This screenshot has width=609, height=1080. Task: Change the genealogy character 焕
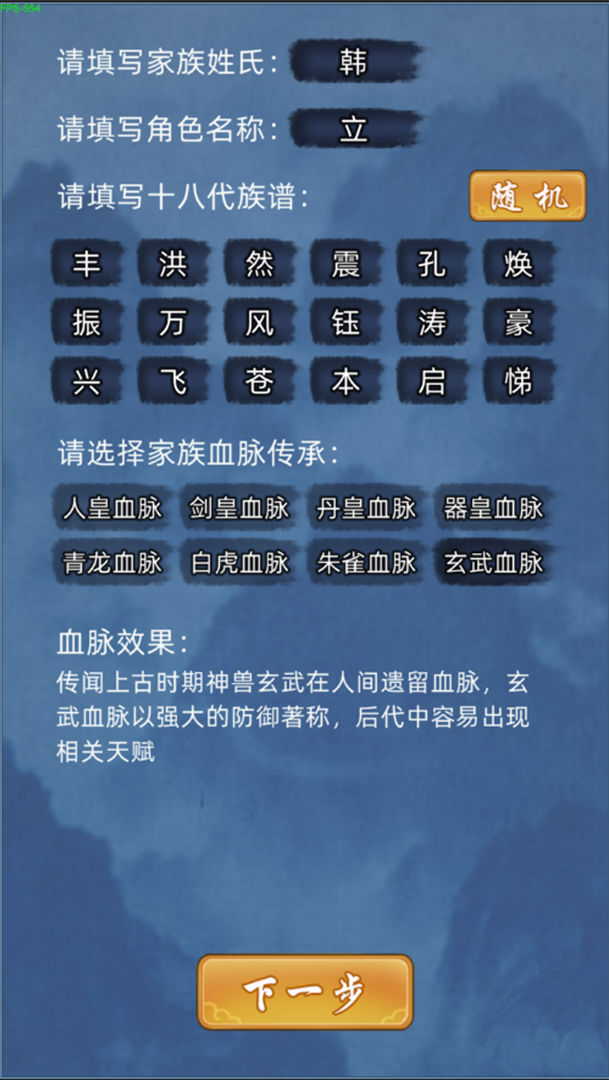click(518, 265)
